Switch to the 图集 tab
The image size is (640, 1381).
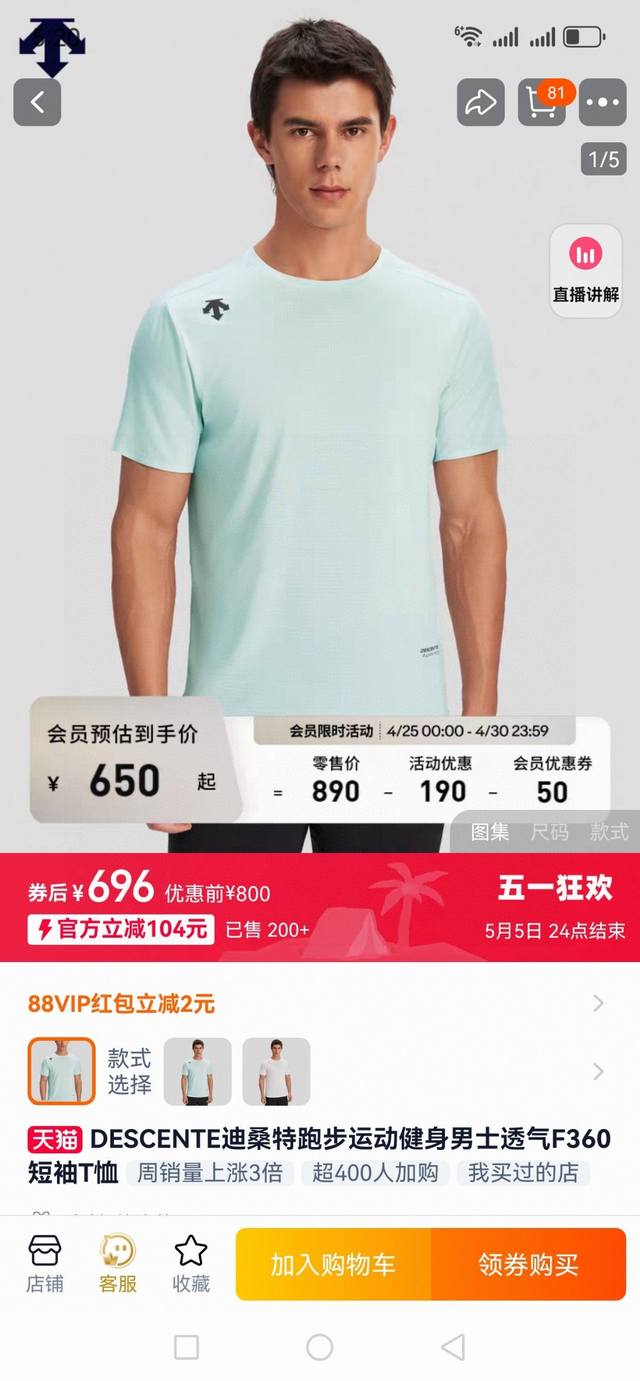(490, 831)
